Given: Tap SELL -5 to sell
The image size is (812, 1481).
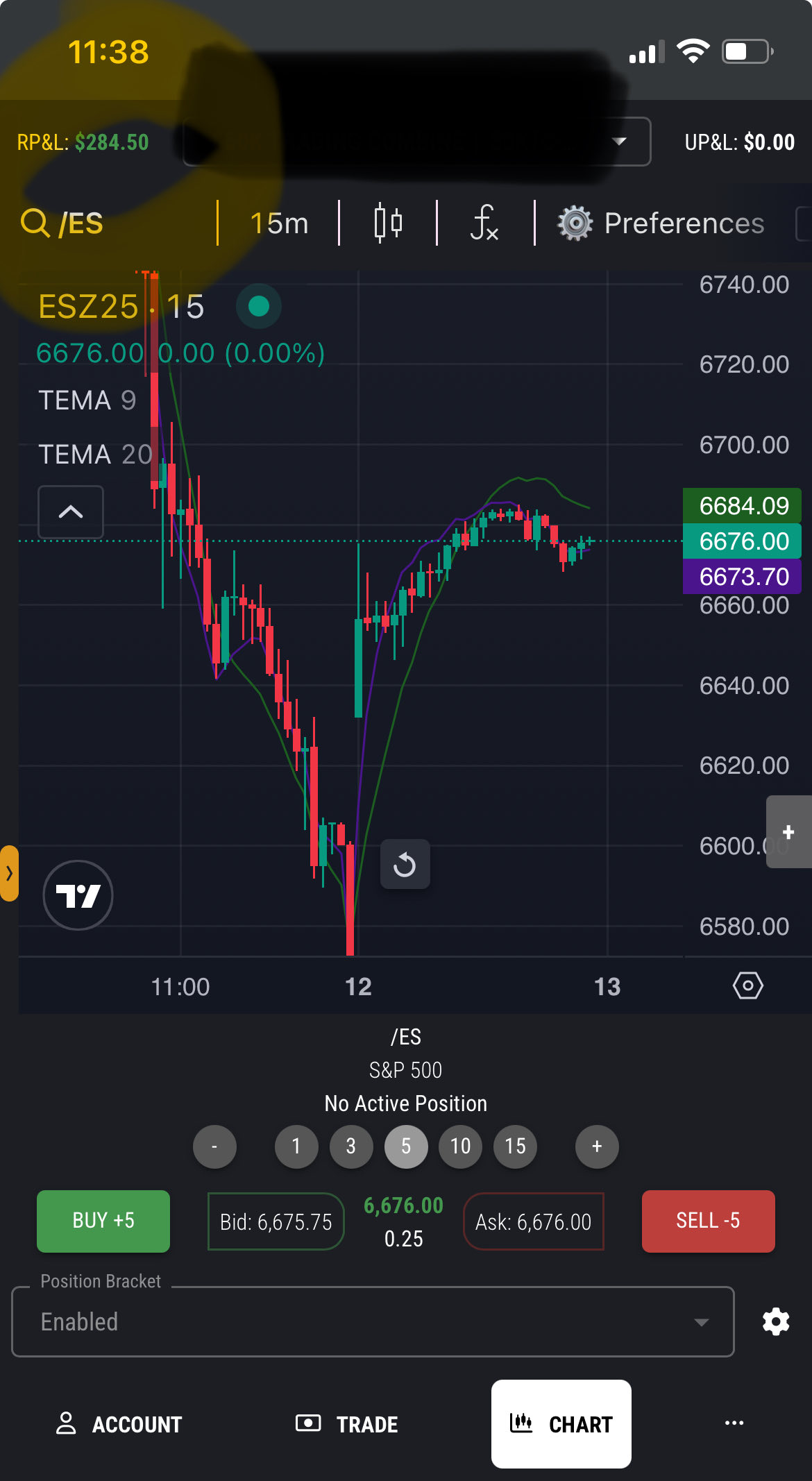Looking at the screenshot, I should (708, 1221).
